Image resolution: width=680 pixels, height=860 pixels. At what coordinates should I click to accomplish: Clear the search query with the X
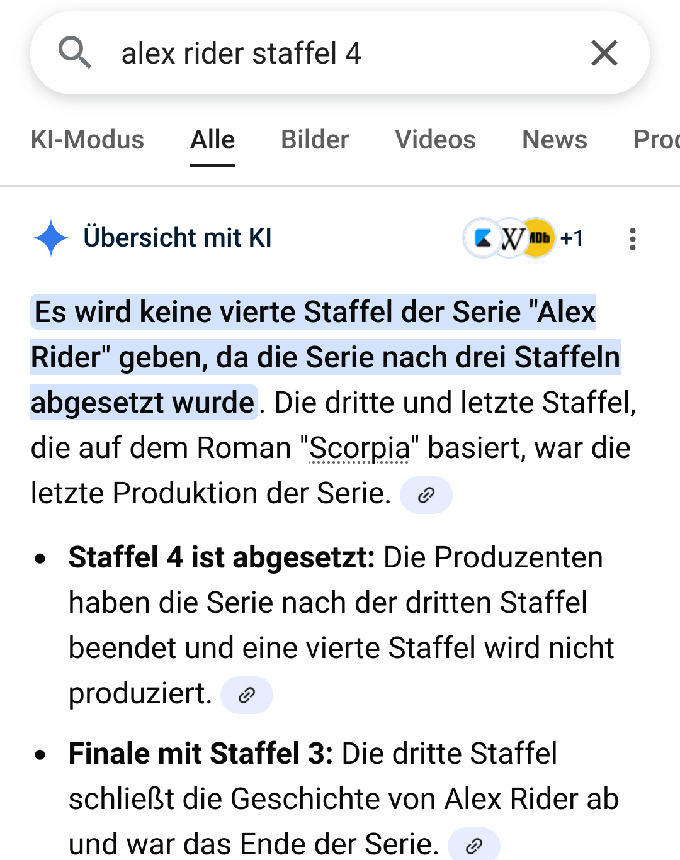pos(604,53)
